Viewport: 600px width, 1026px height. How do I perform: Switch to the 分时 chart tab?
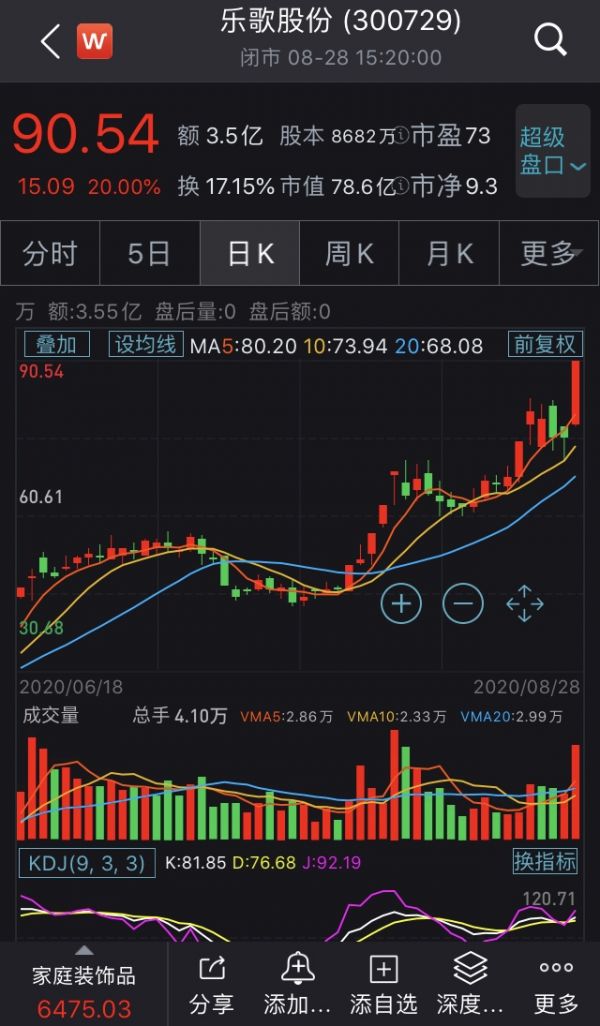[x=50, y=254]
